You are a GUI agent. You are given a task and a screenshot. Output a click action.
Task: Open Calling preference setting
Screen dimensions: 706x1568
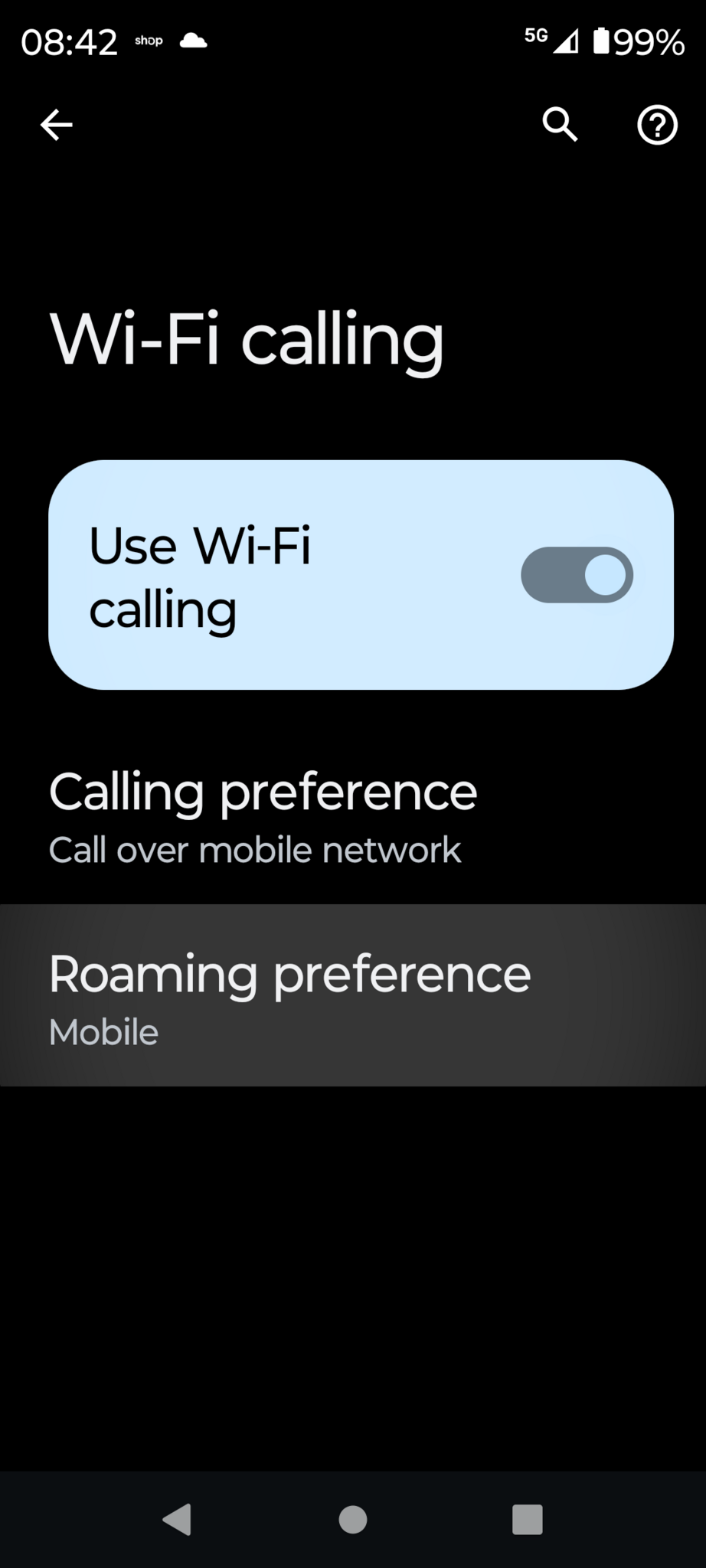pos(353,817)
